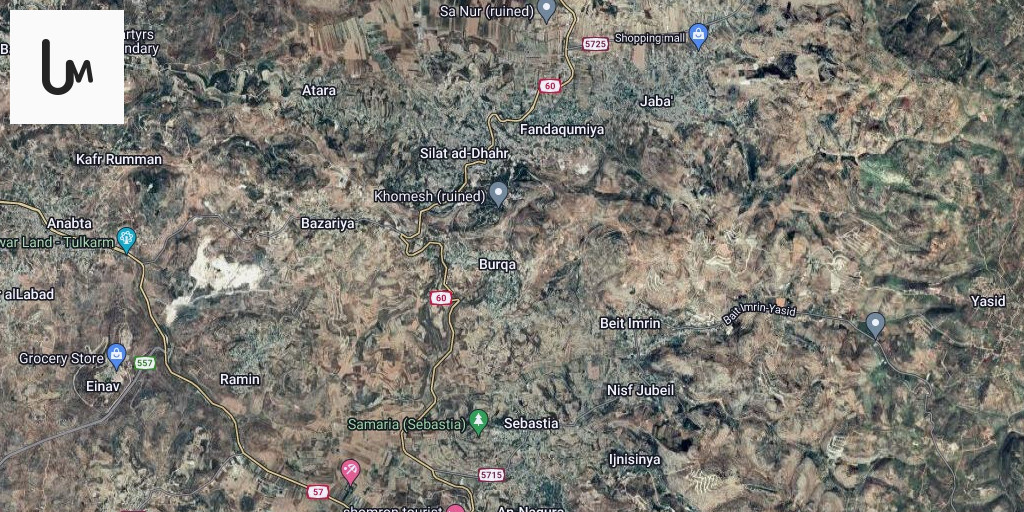The image size is (1024, 512).
Task: Tap the Shopping mall marker
Action: tap(698, 37)
